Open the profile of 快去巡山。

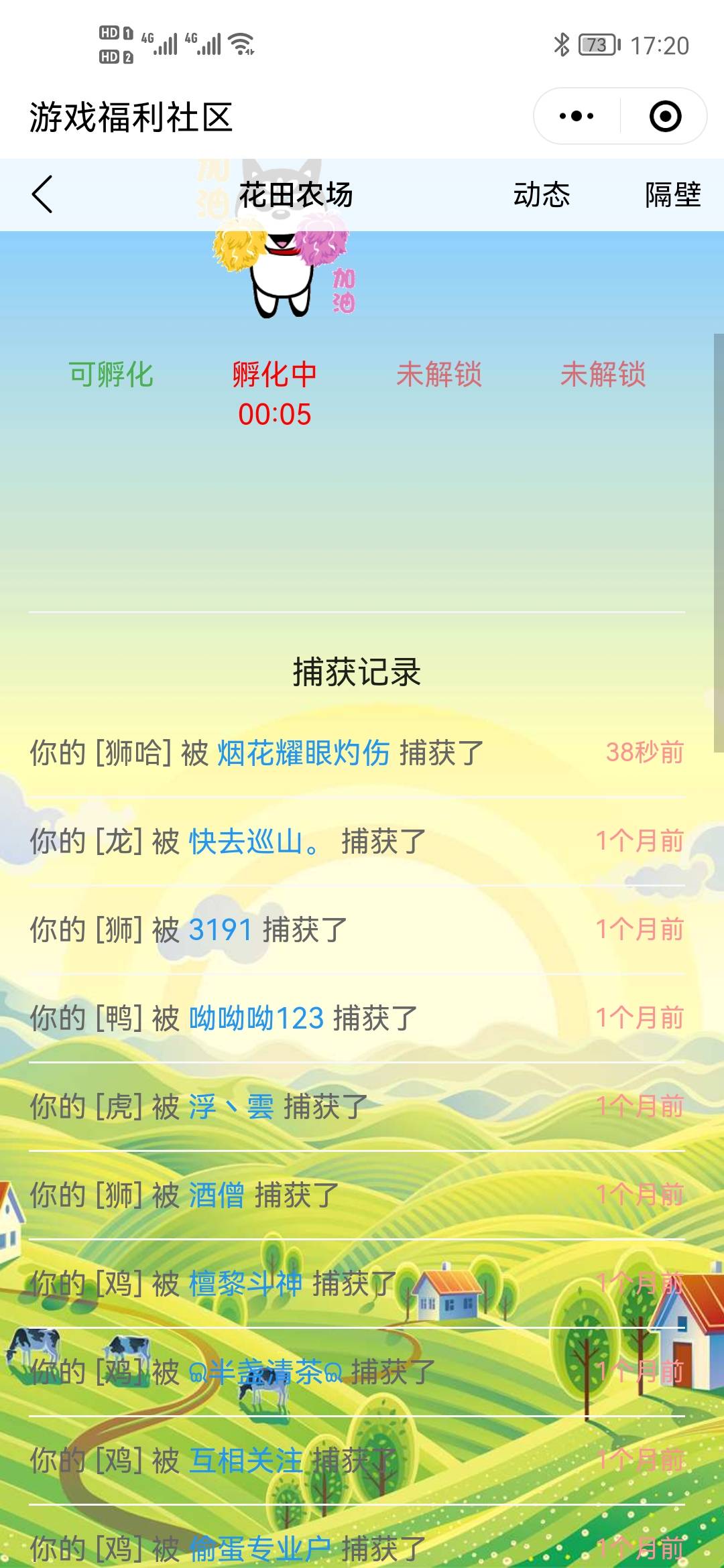pos(255,841)
